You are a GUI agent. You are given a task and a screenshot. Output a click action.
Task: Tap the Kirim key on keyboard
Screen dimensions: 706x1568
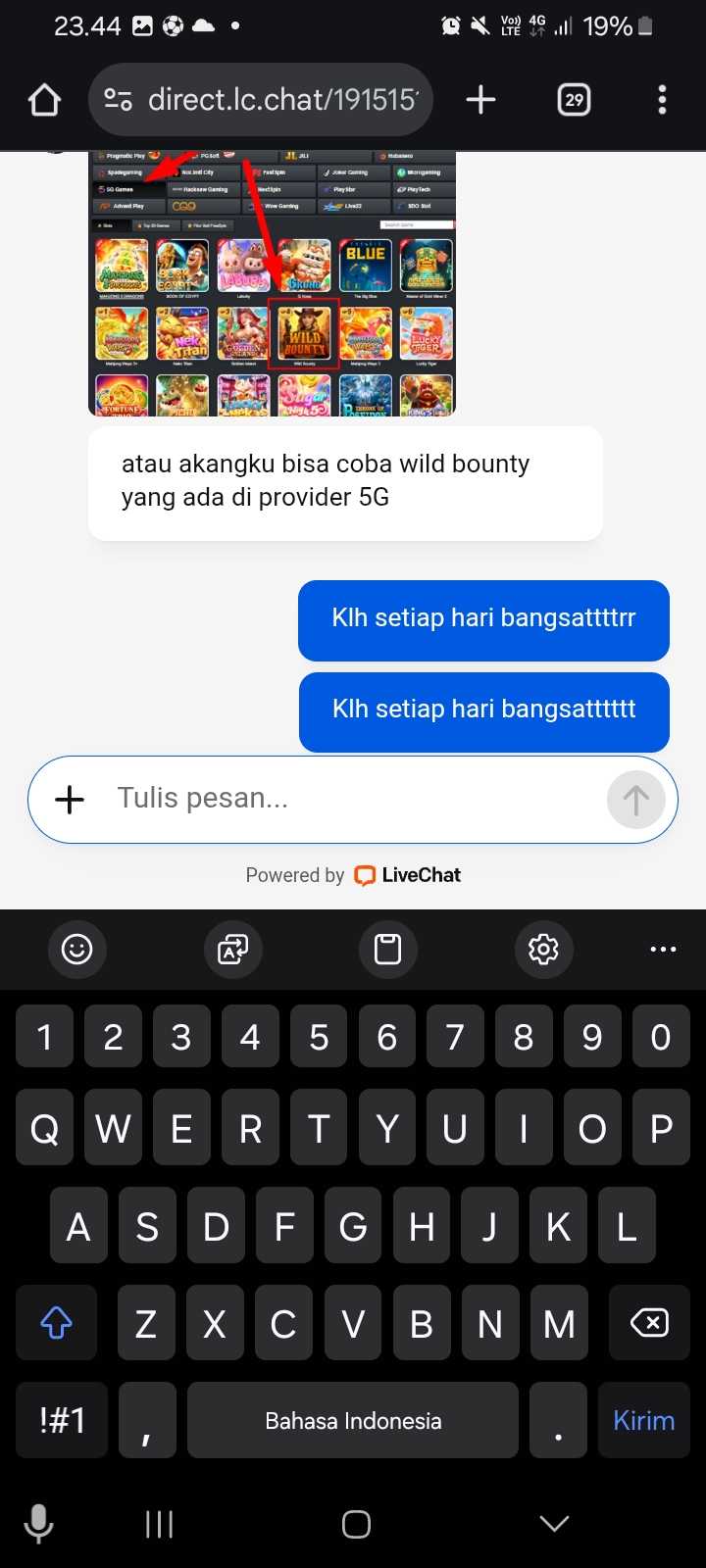click(643, 1420)
